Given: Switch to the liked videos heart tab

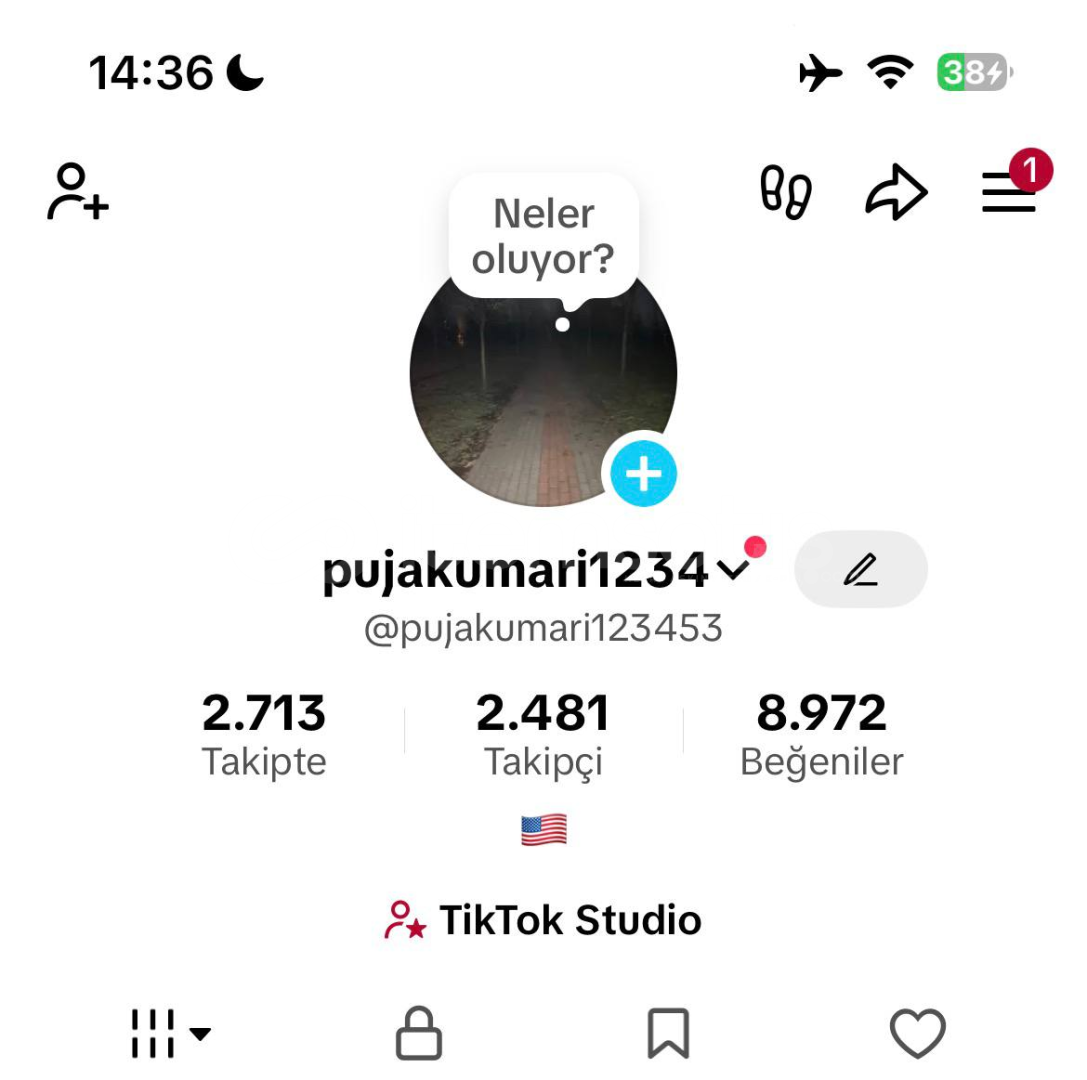Looking at the screenshot, I should point(917,1033).
